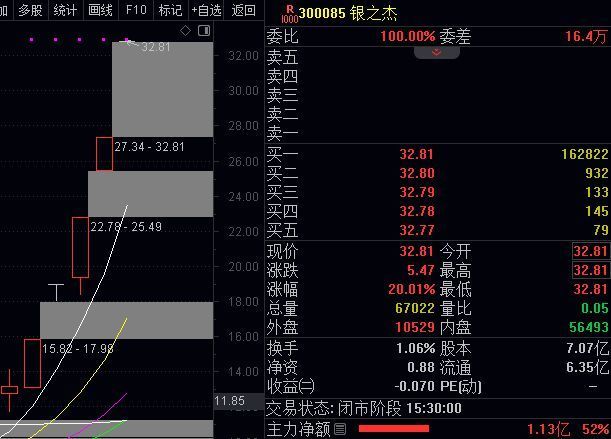This screenshot has height=439, width=611.
Task: Open the 主力净额 detail icon
Action: (x=341, y=429)
